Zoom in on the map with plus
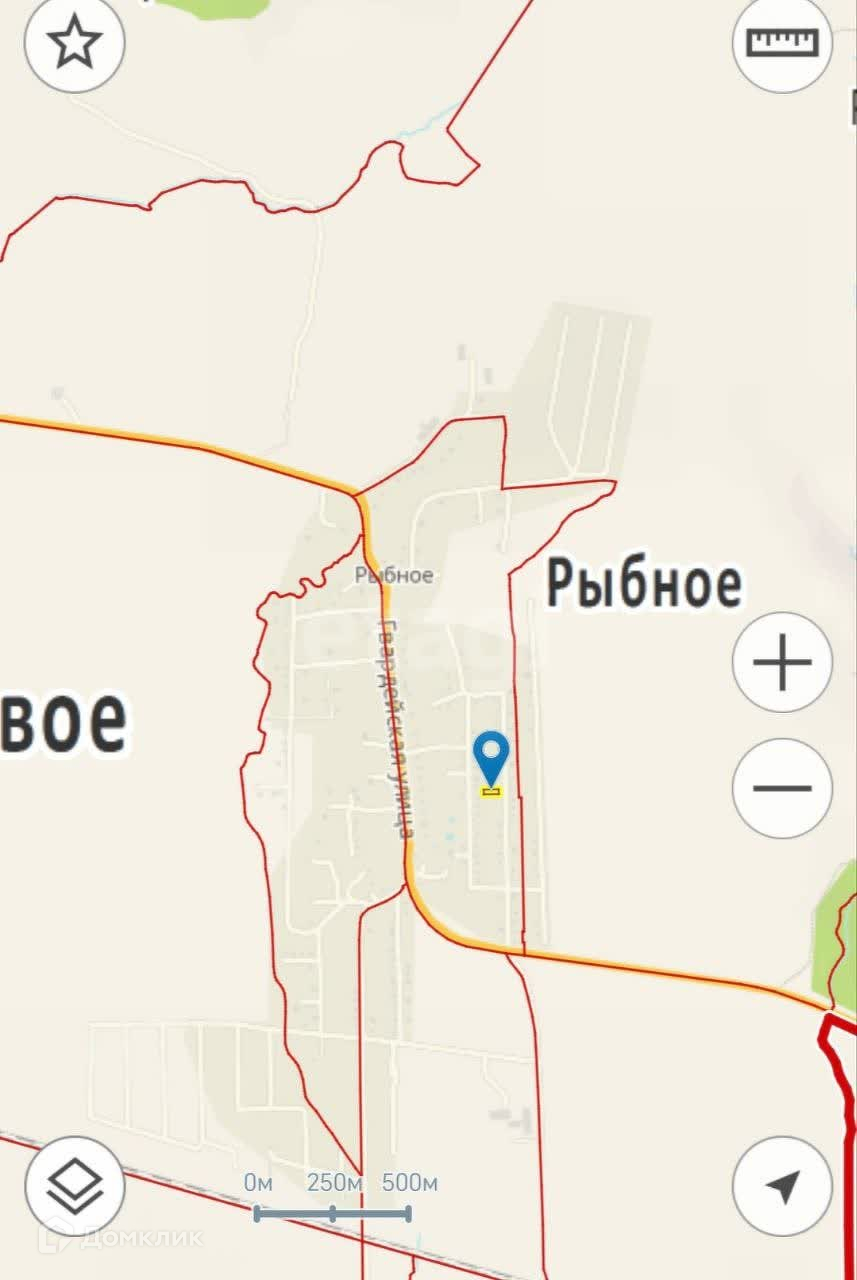Image resolution: width=857 pixels, height=1280 pixels. [783, 662]
